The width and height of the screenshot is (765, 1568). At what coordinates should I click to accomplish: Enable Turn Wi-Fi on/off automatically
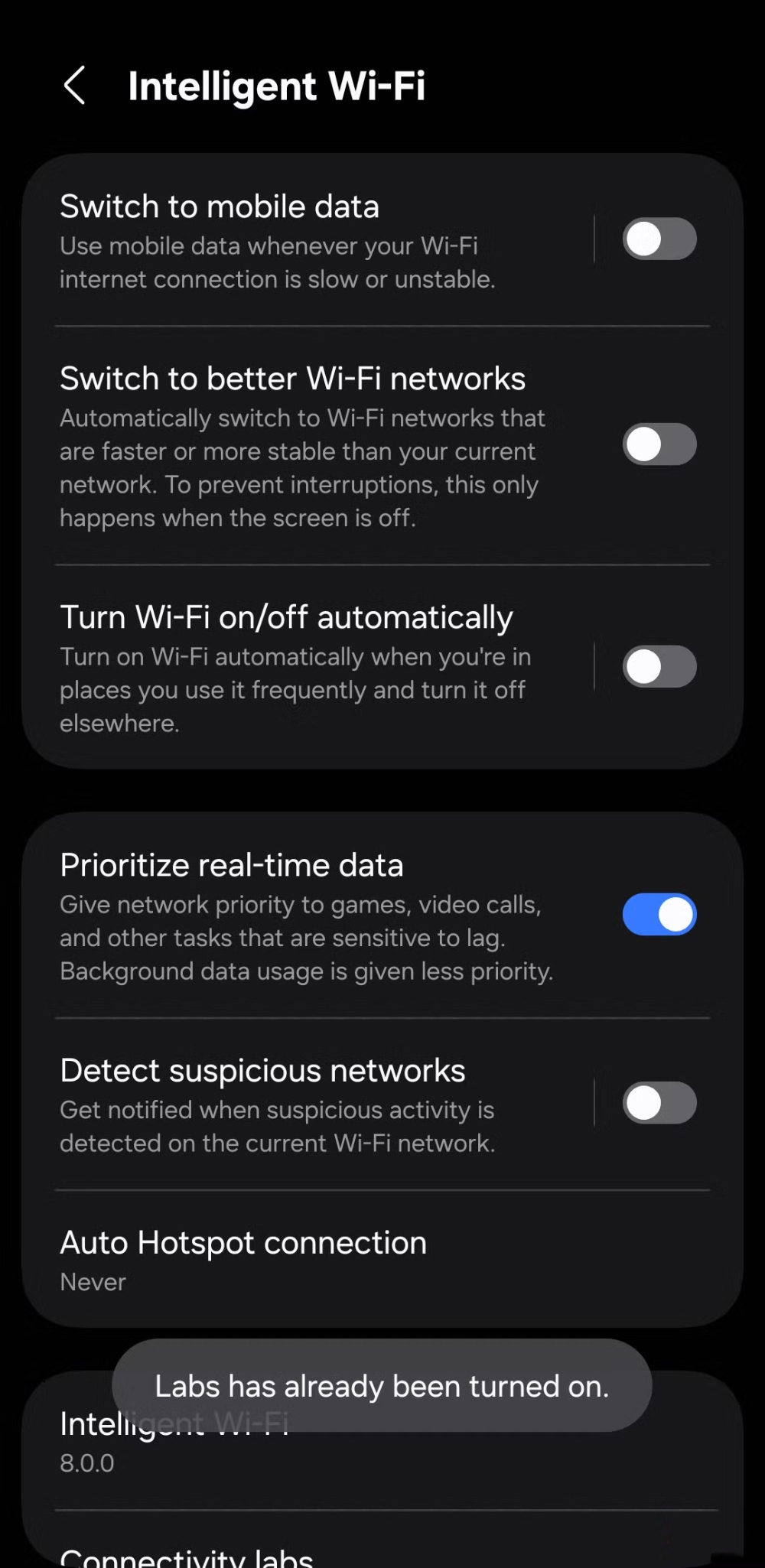(659, 666)
